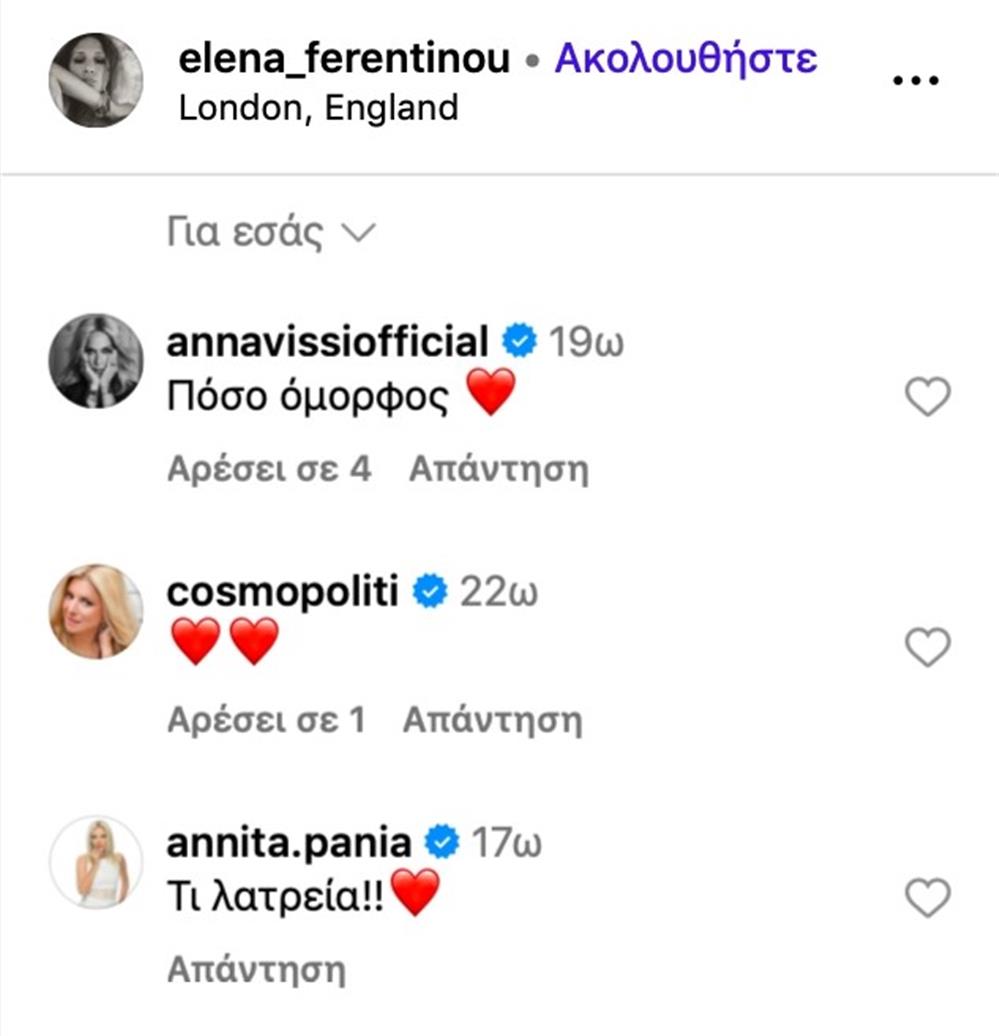Open the 'Για εσάς' sorting dropdown
This screenshot has height=1036, width=999.
[248, 231]
